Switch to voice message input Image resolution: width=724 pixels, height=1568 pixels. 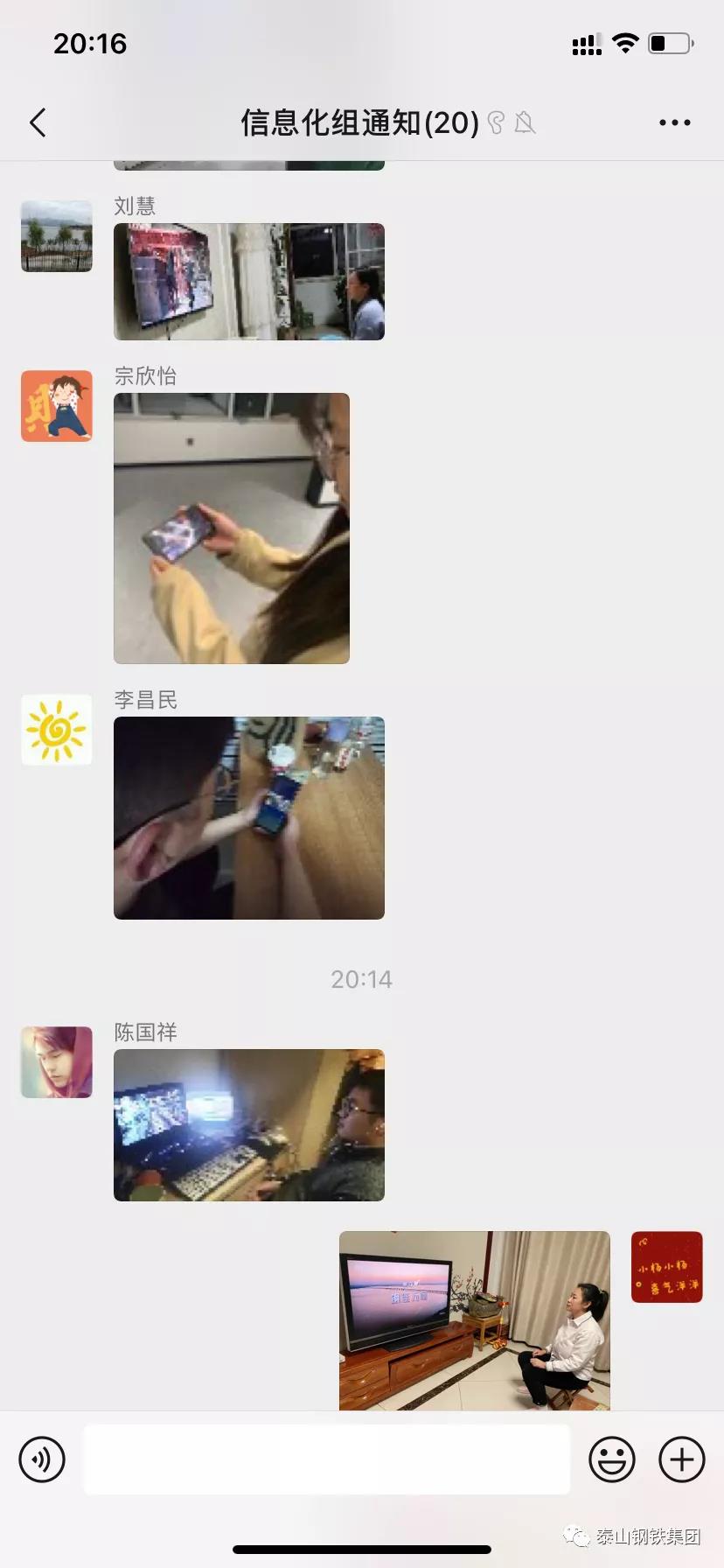[x=42, y=1459]
